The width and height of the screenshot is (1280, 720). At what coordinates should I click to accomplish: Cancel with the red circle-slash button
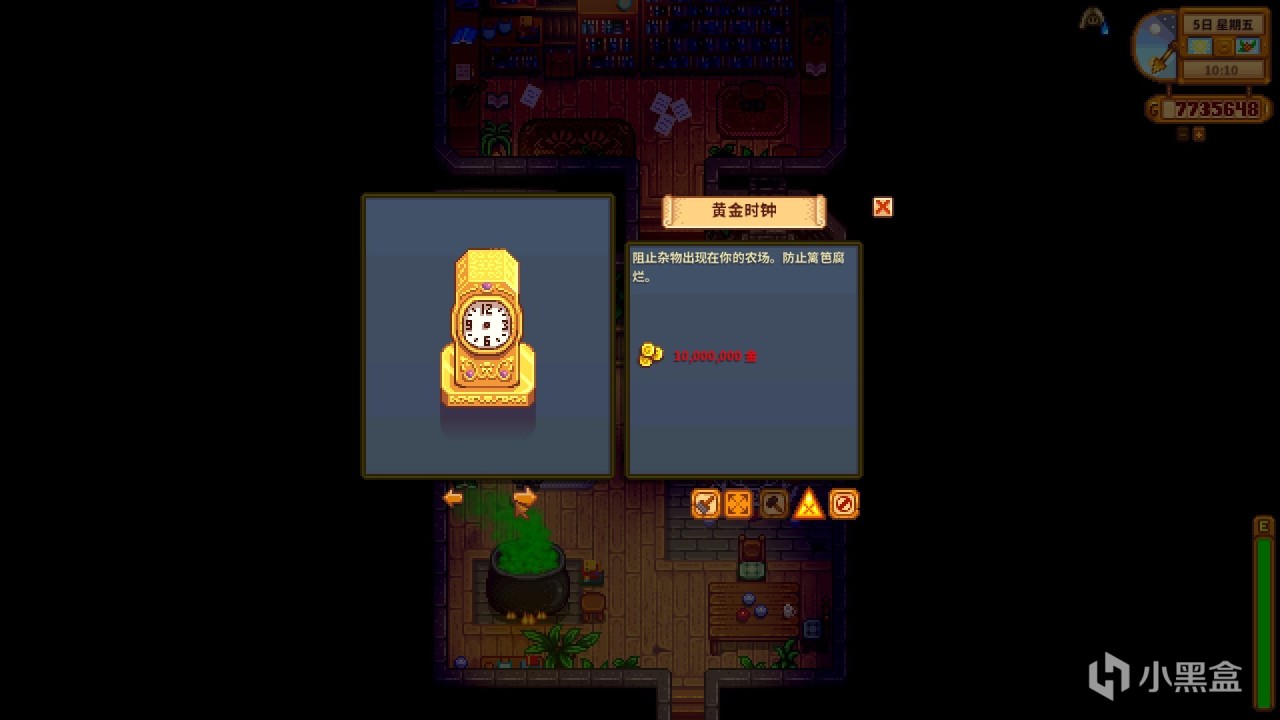point(844,504)
